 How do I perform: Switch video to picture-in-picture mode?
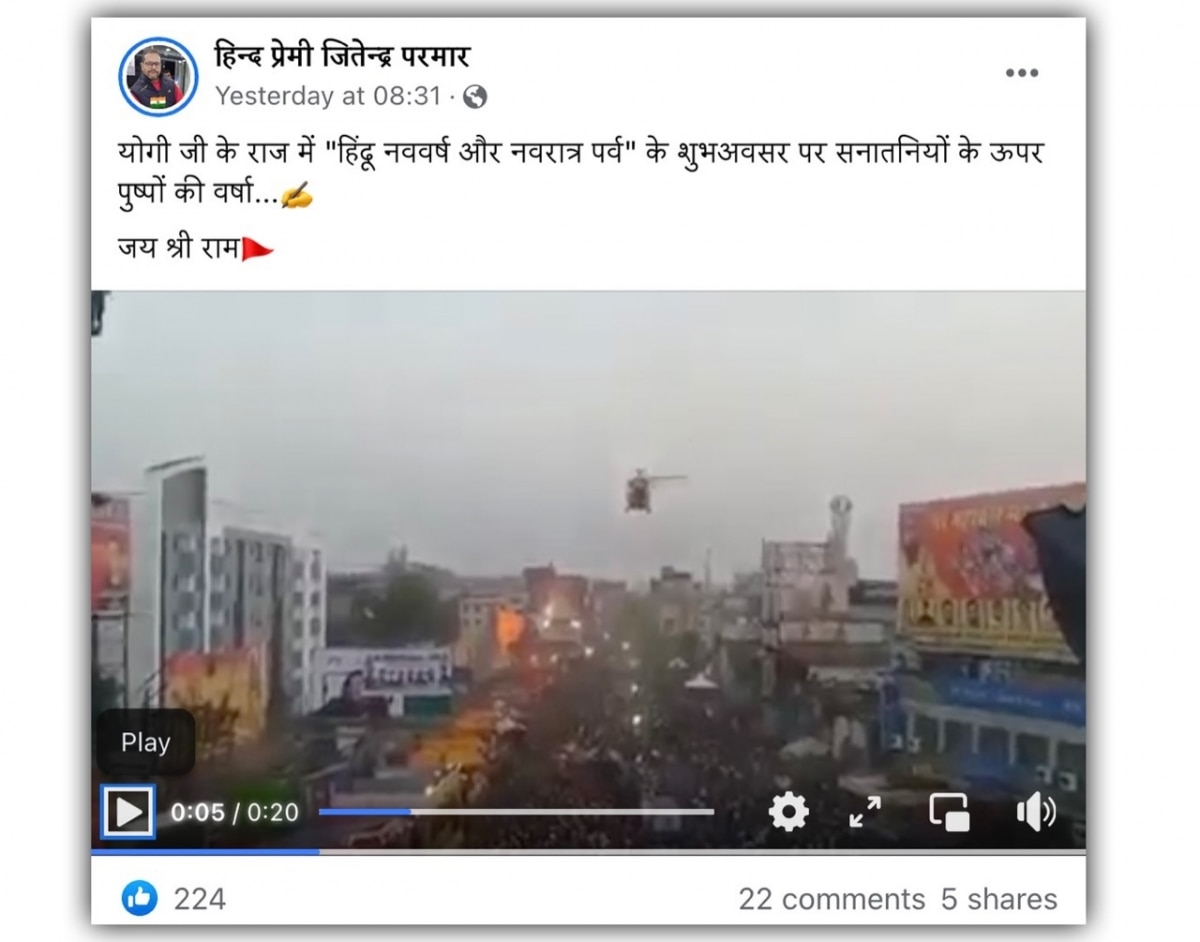(948, 811)
